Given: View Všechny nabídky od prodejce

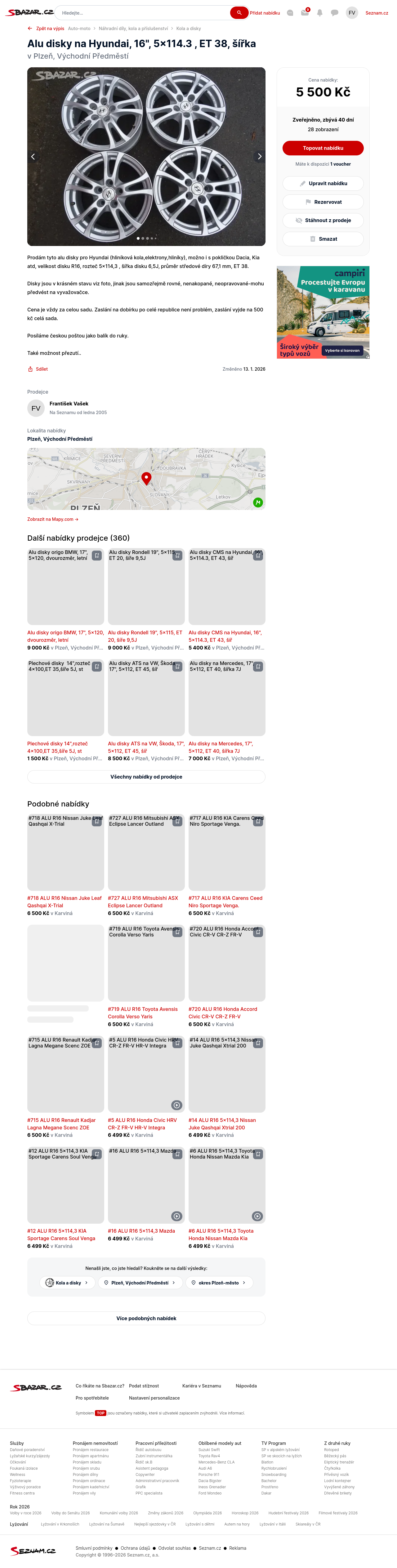Looking at the screenshot, I should (146, 777).
